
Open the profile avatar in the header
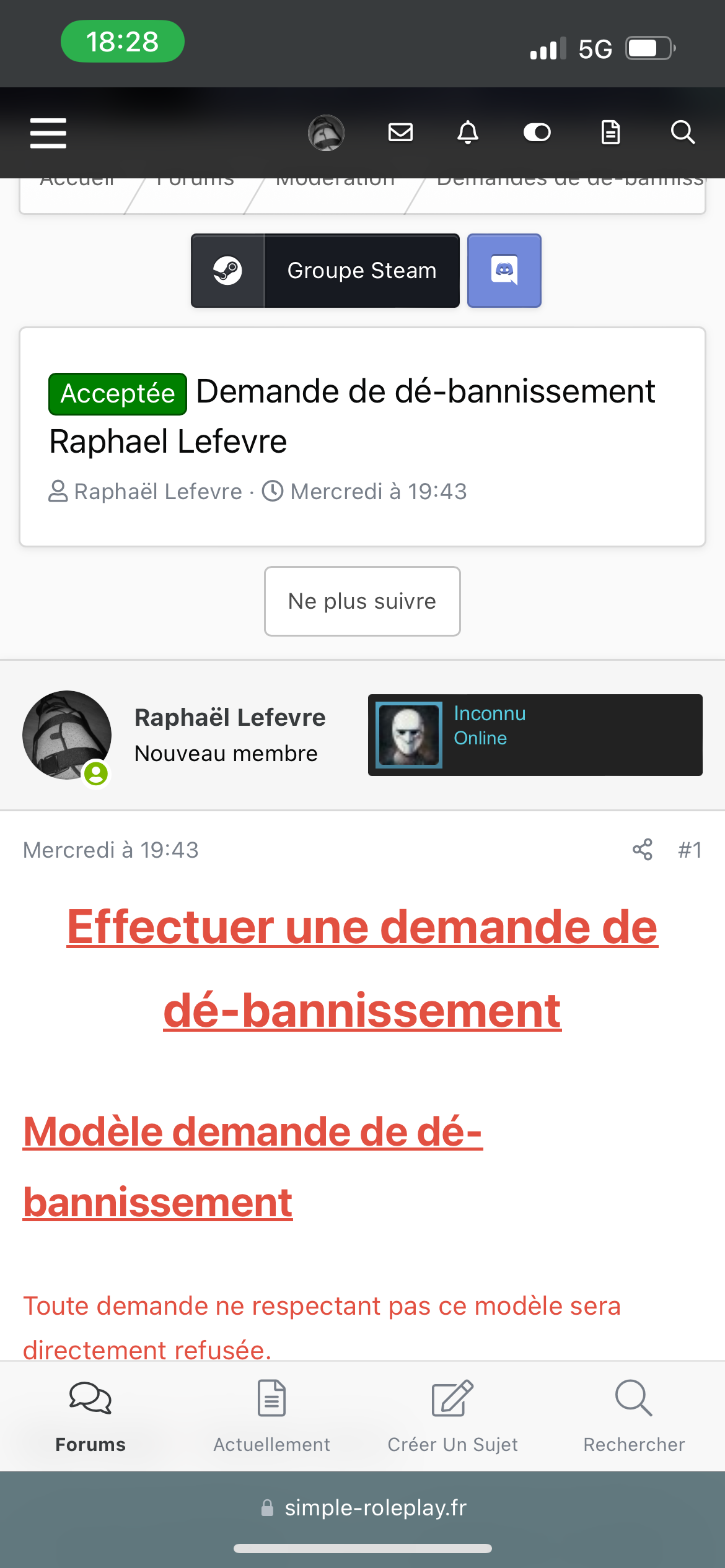tap(327, 133)
